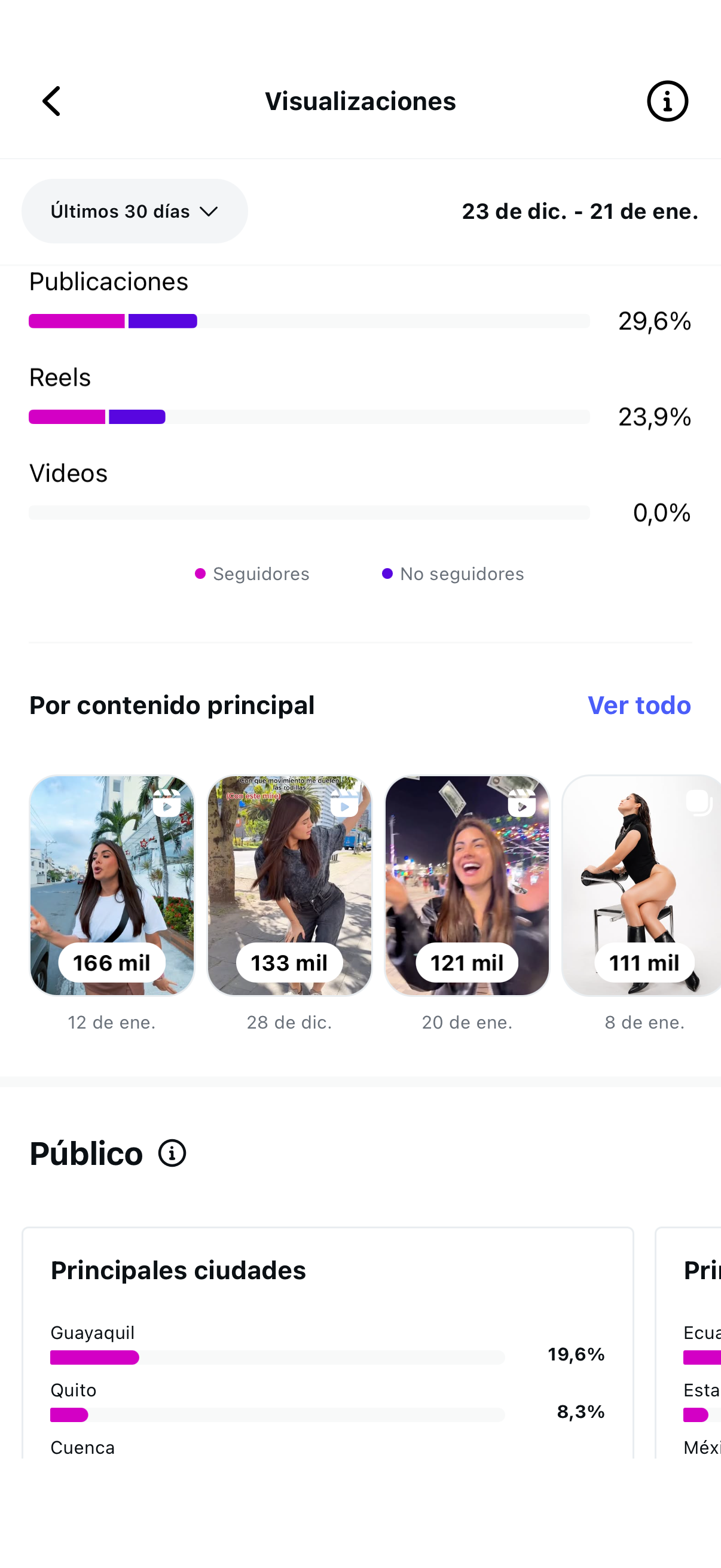Click the Quito city label

pos(73,1390)
